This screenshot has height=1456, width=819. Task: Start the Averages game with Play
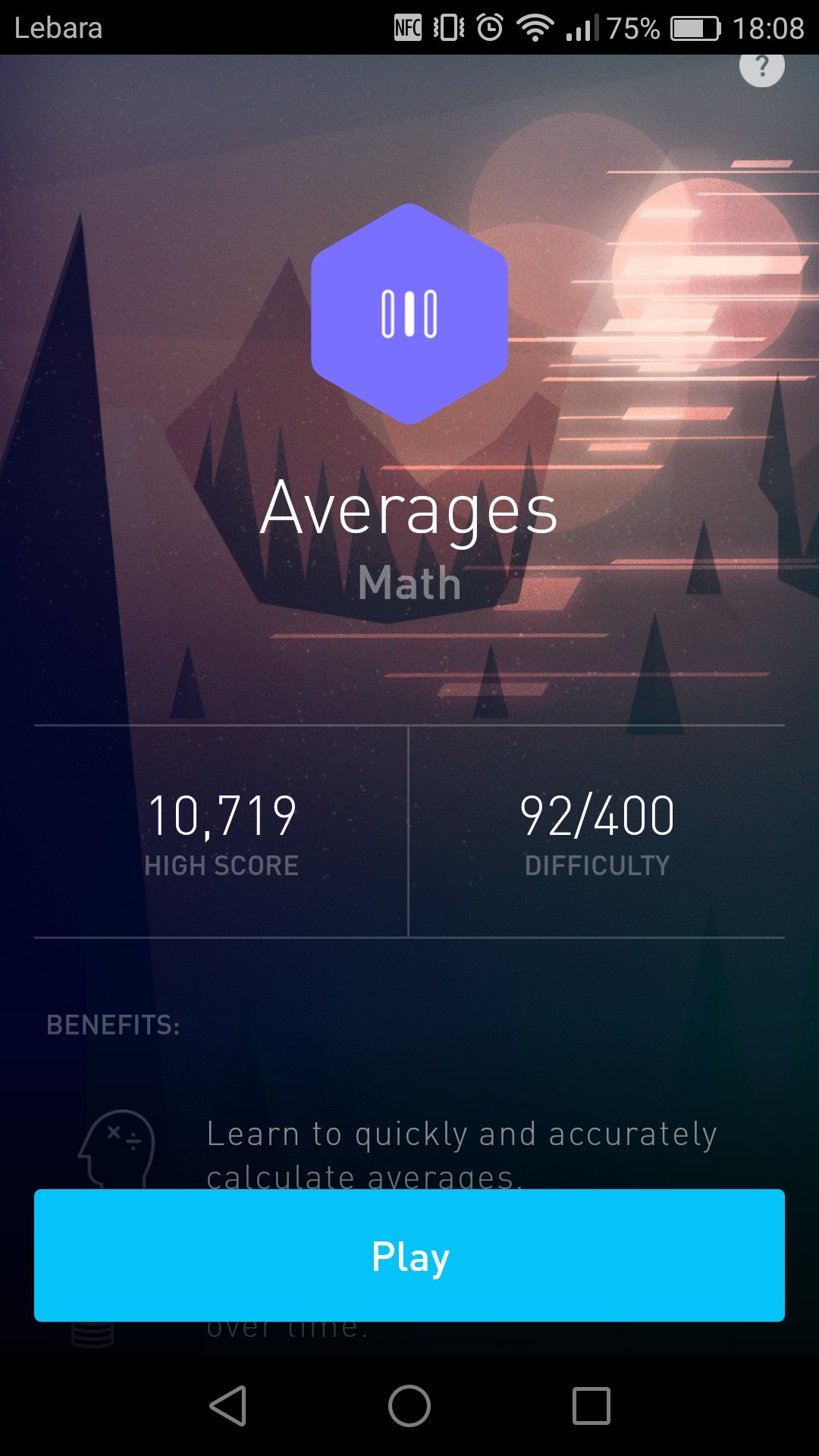click(409, 1255)
